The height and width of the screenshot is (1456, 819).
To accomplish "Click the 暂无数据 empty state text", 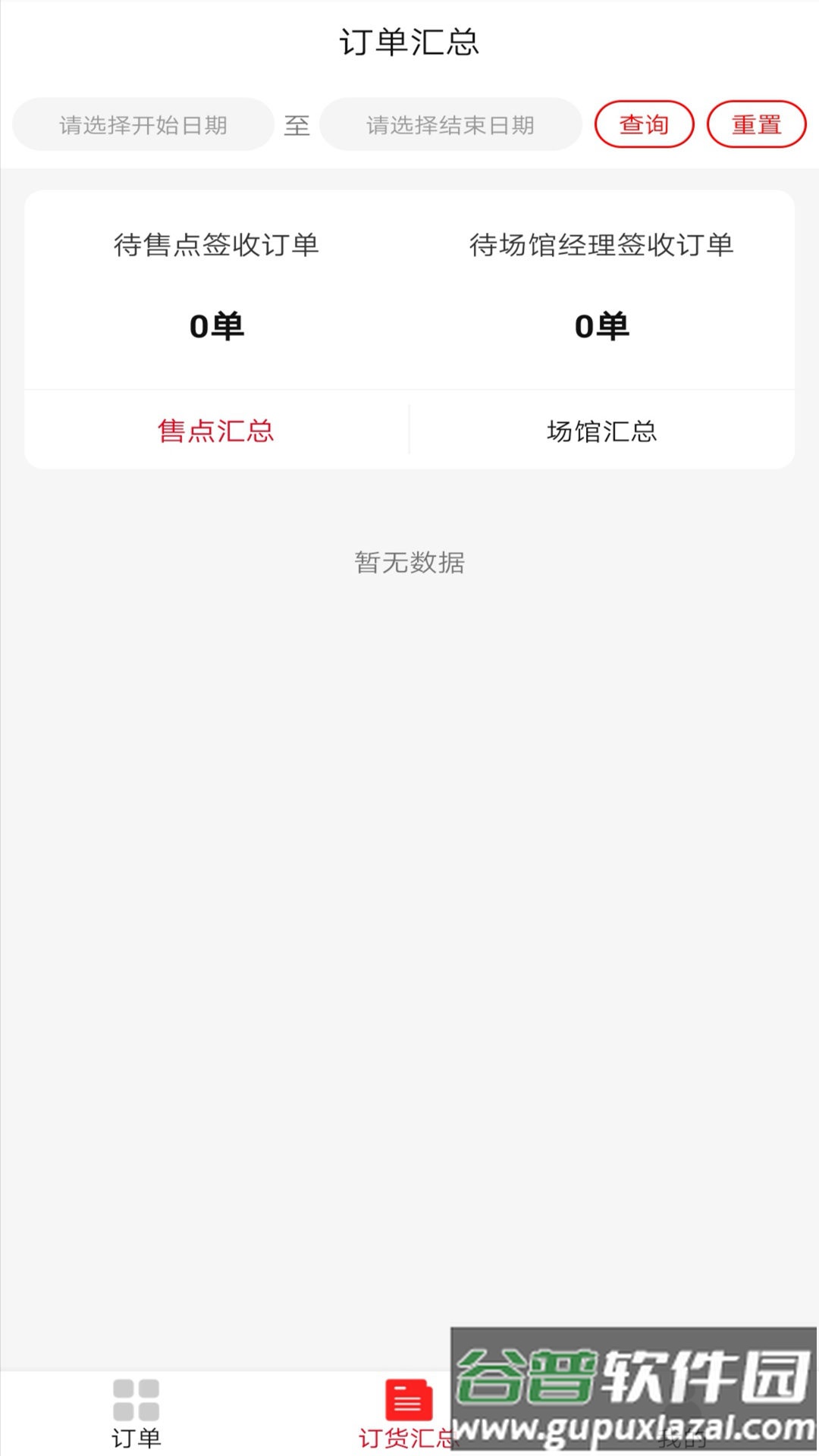I will (x=409, y=563).
